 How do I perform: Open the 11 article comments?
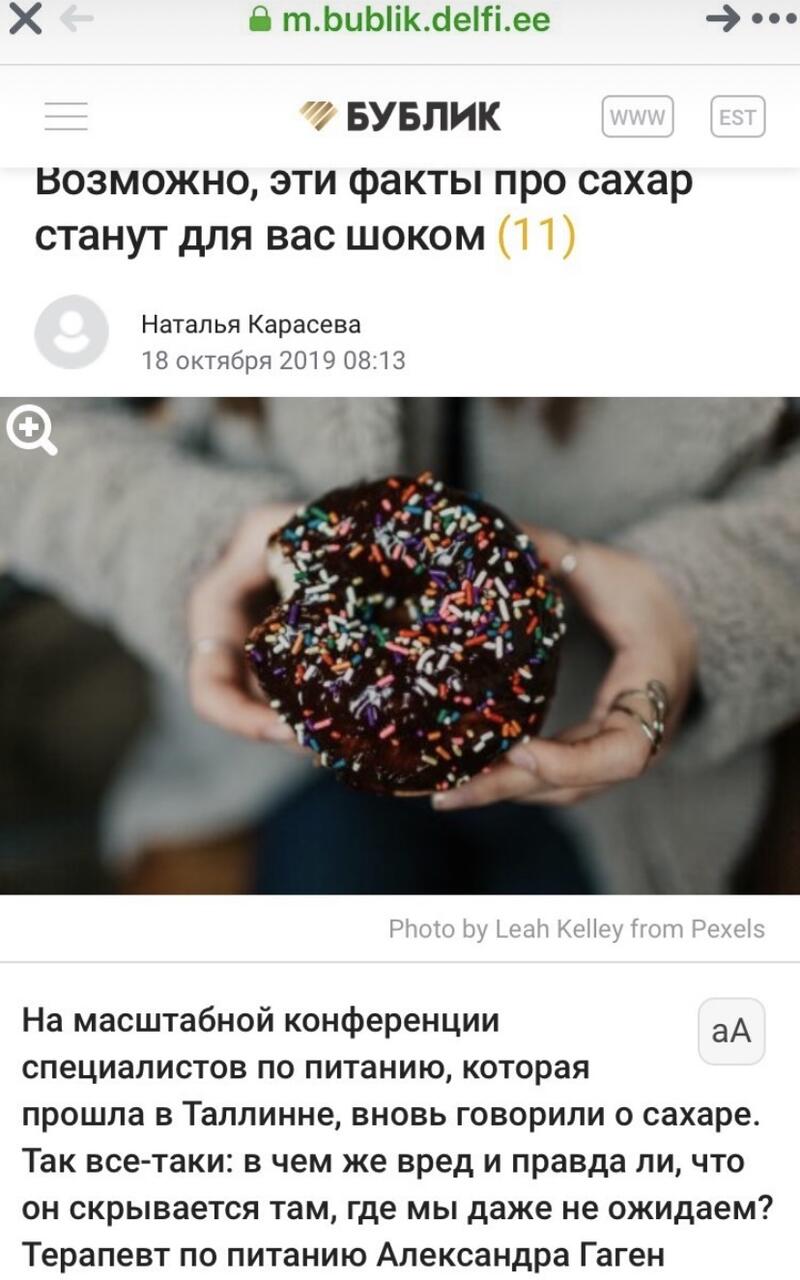pyautogui.click(x=535, y=238)
